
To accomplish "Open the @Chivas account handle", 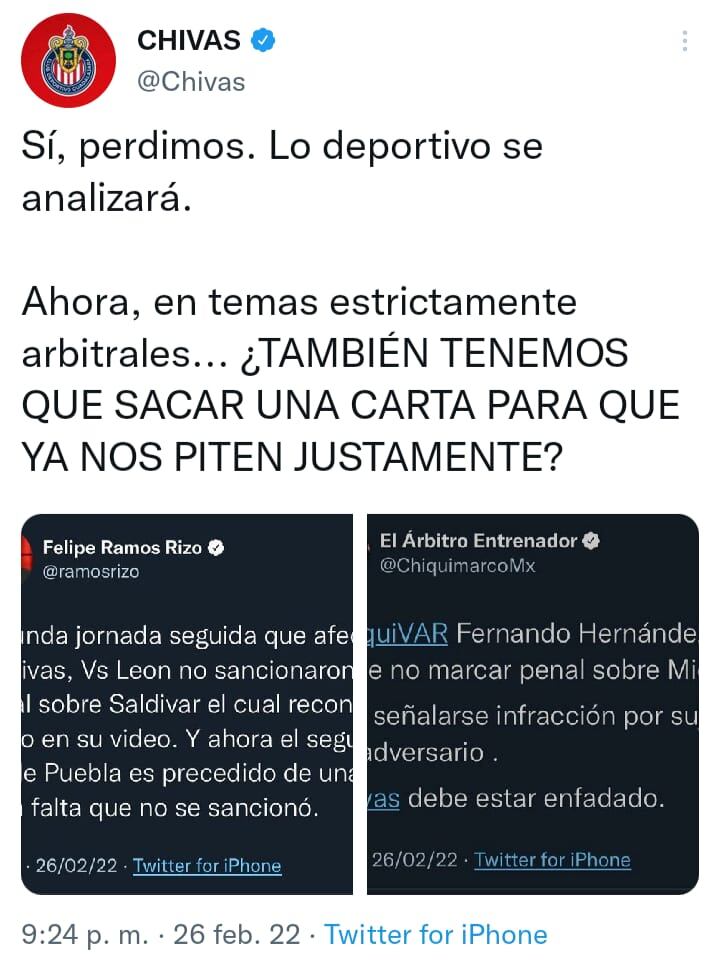I will [190, 81].
